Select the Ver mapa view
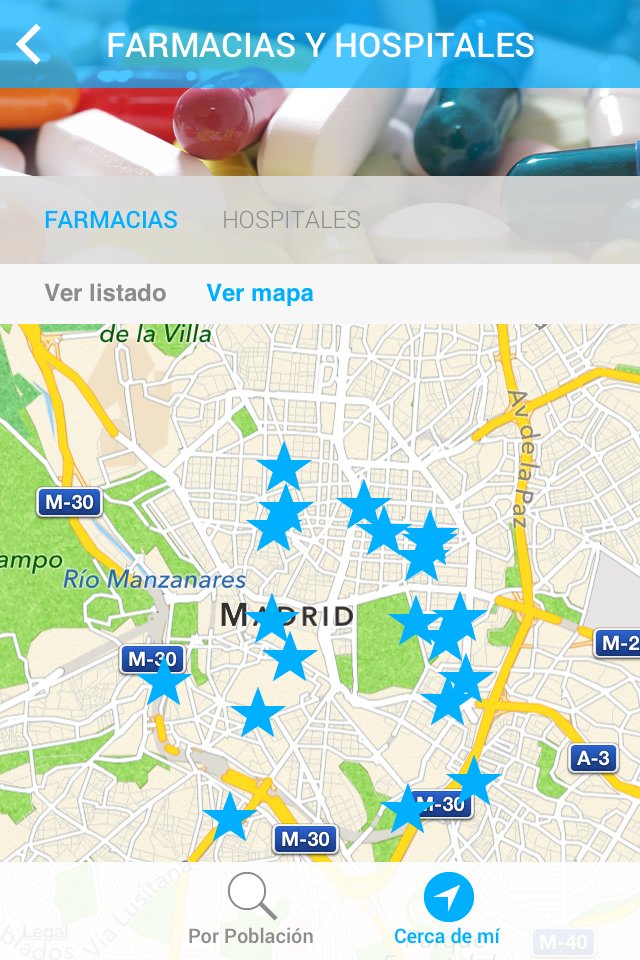 (x=260, y=293)
